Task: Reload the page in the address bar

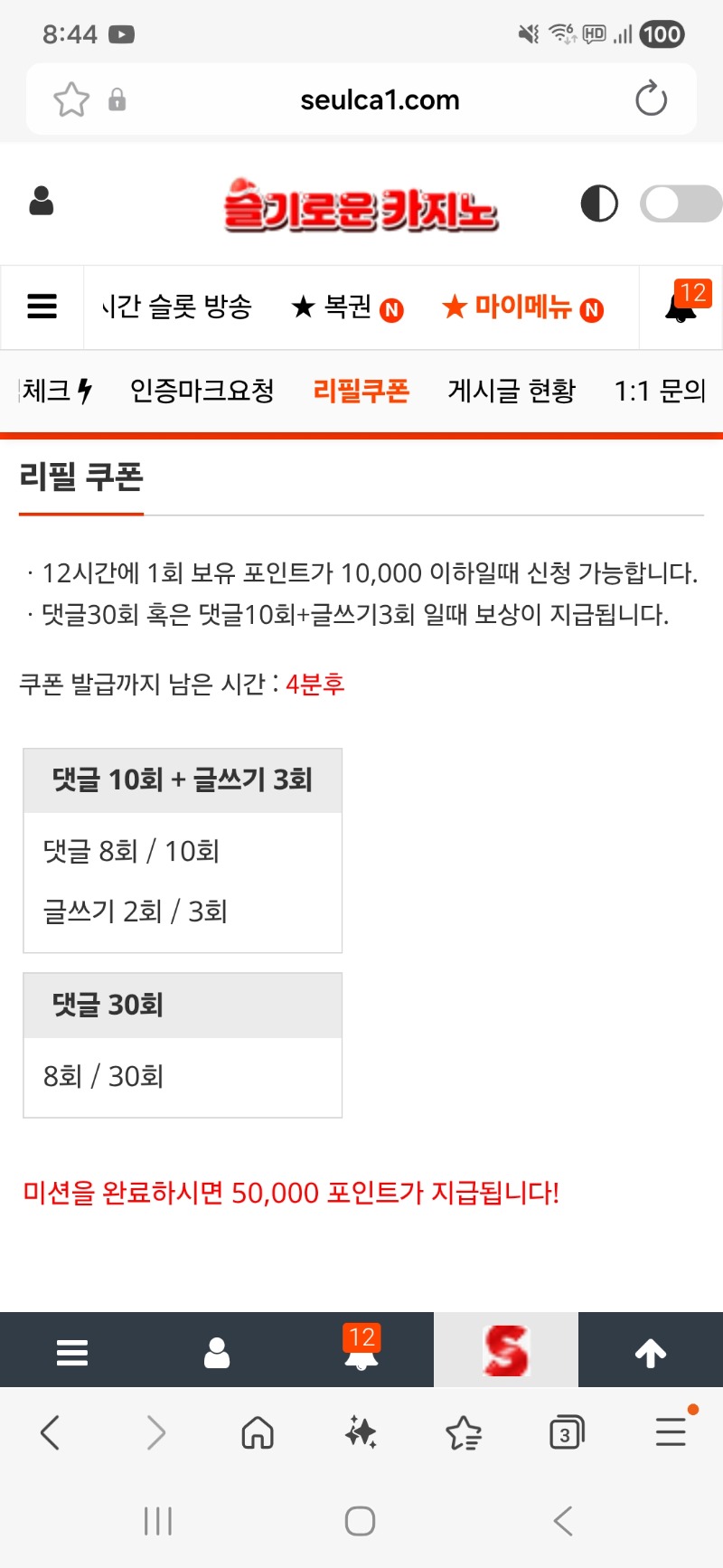Action: (651, 99)
